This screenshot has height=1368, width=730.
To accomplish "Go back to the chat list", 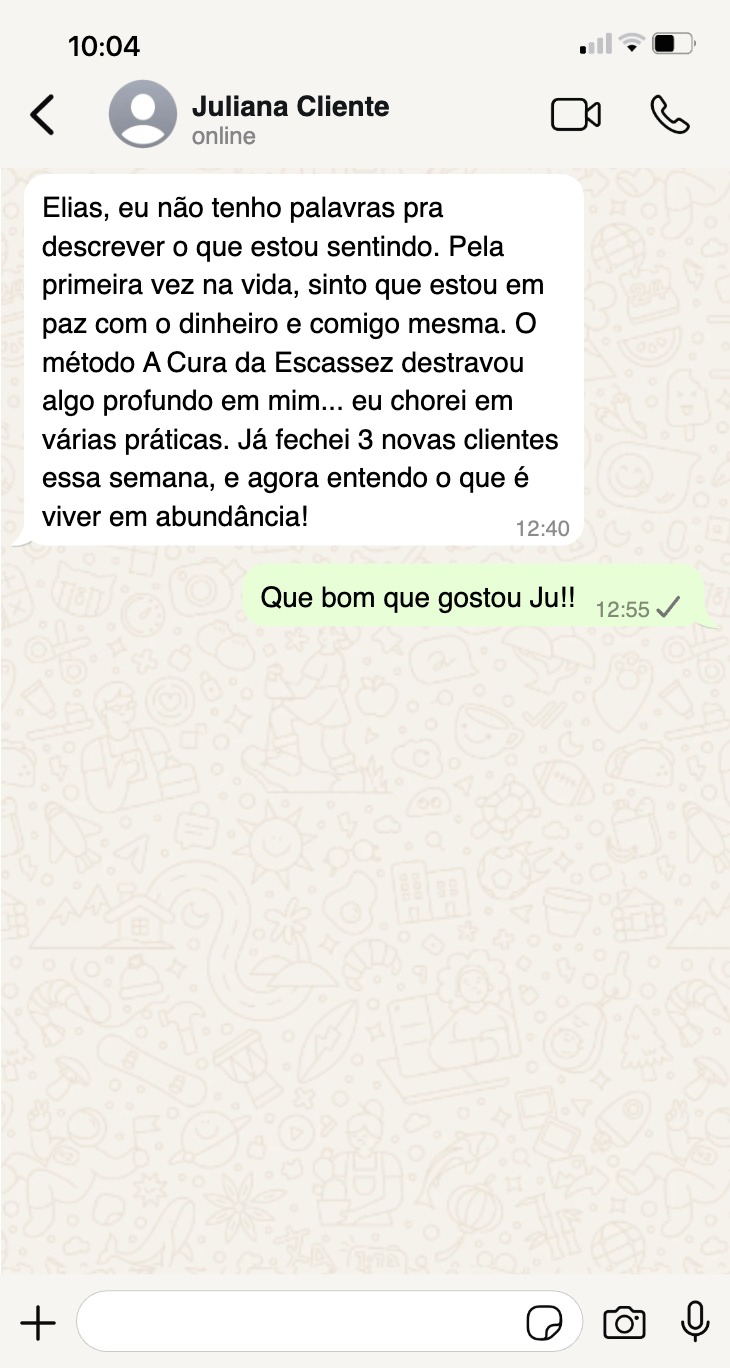I will [42, 115].
